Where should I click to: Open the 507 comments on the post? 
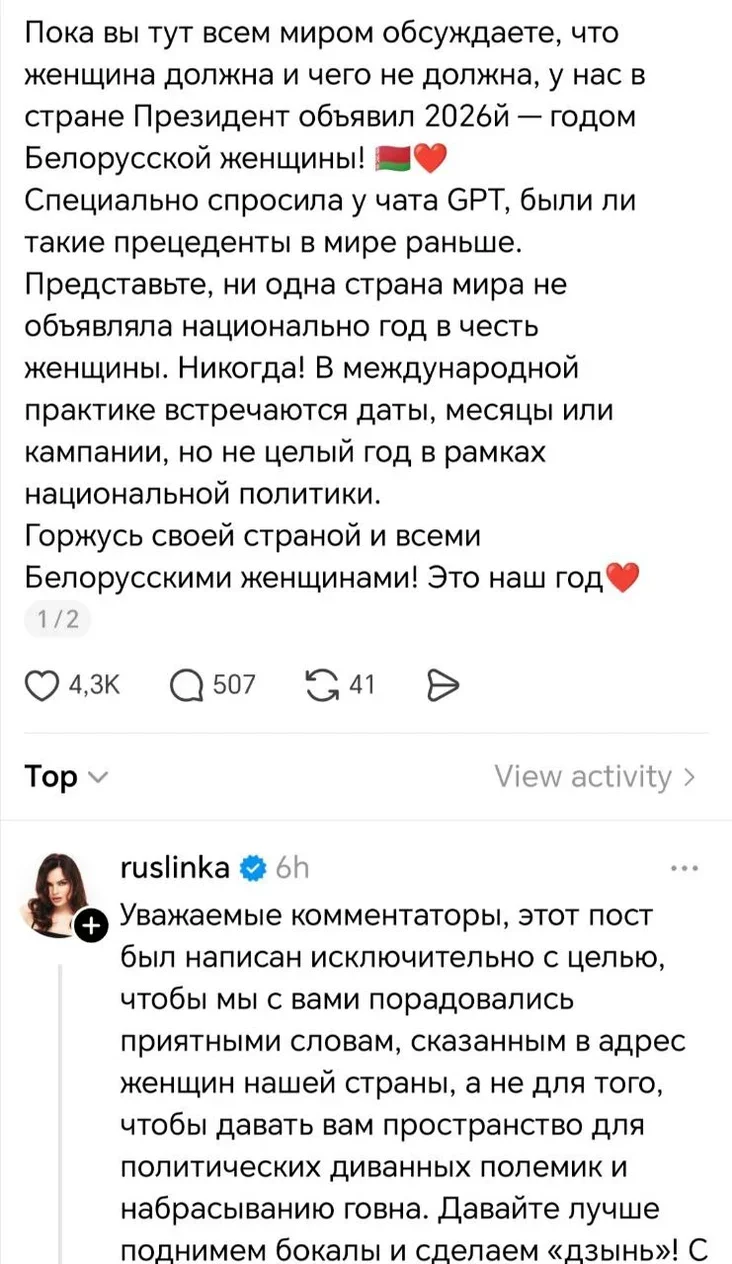186,685
